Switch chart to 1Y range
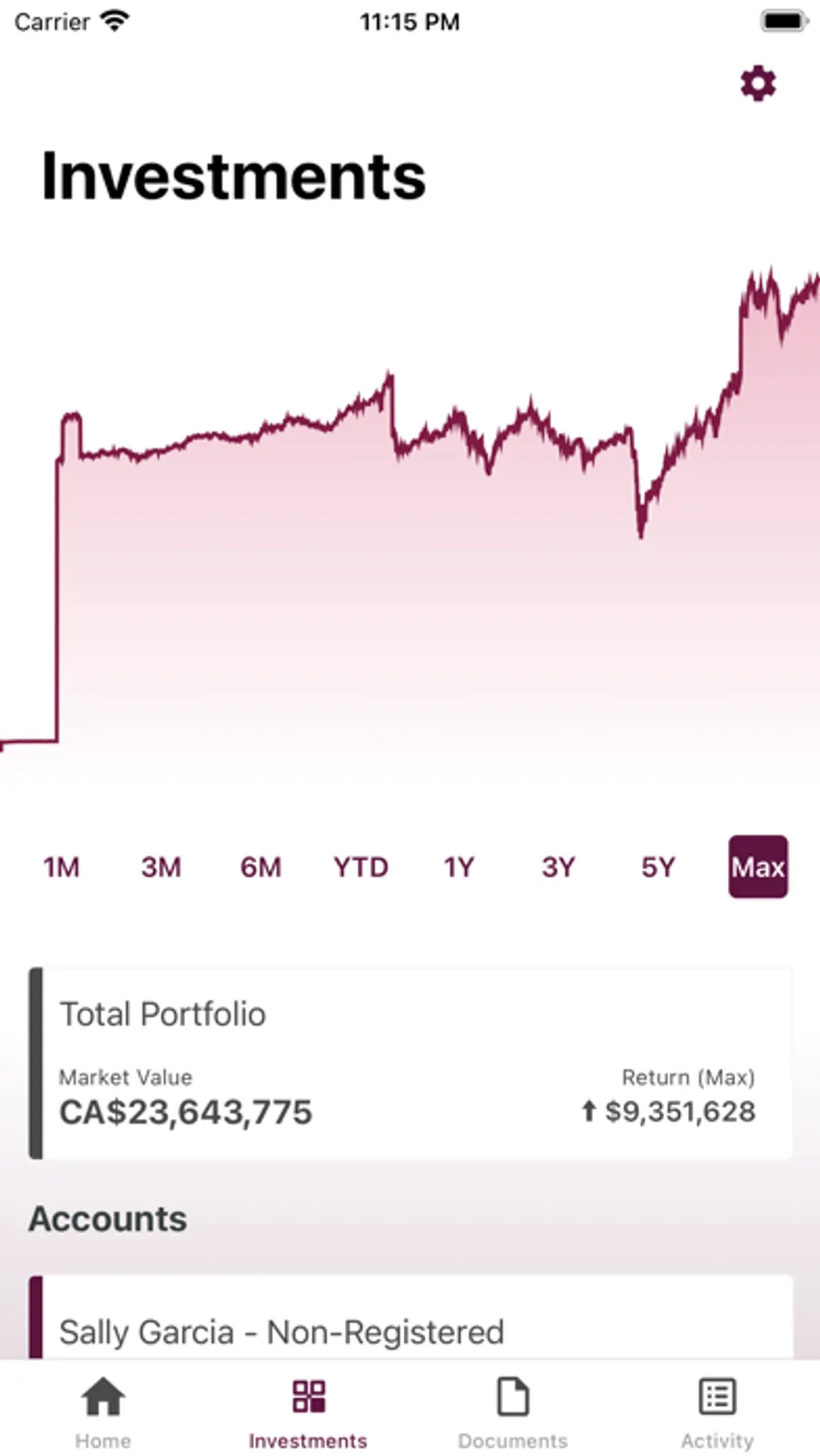This screenshot has height=1456, width=820. click(459, 866)
